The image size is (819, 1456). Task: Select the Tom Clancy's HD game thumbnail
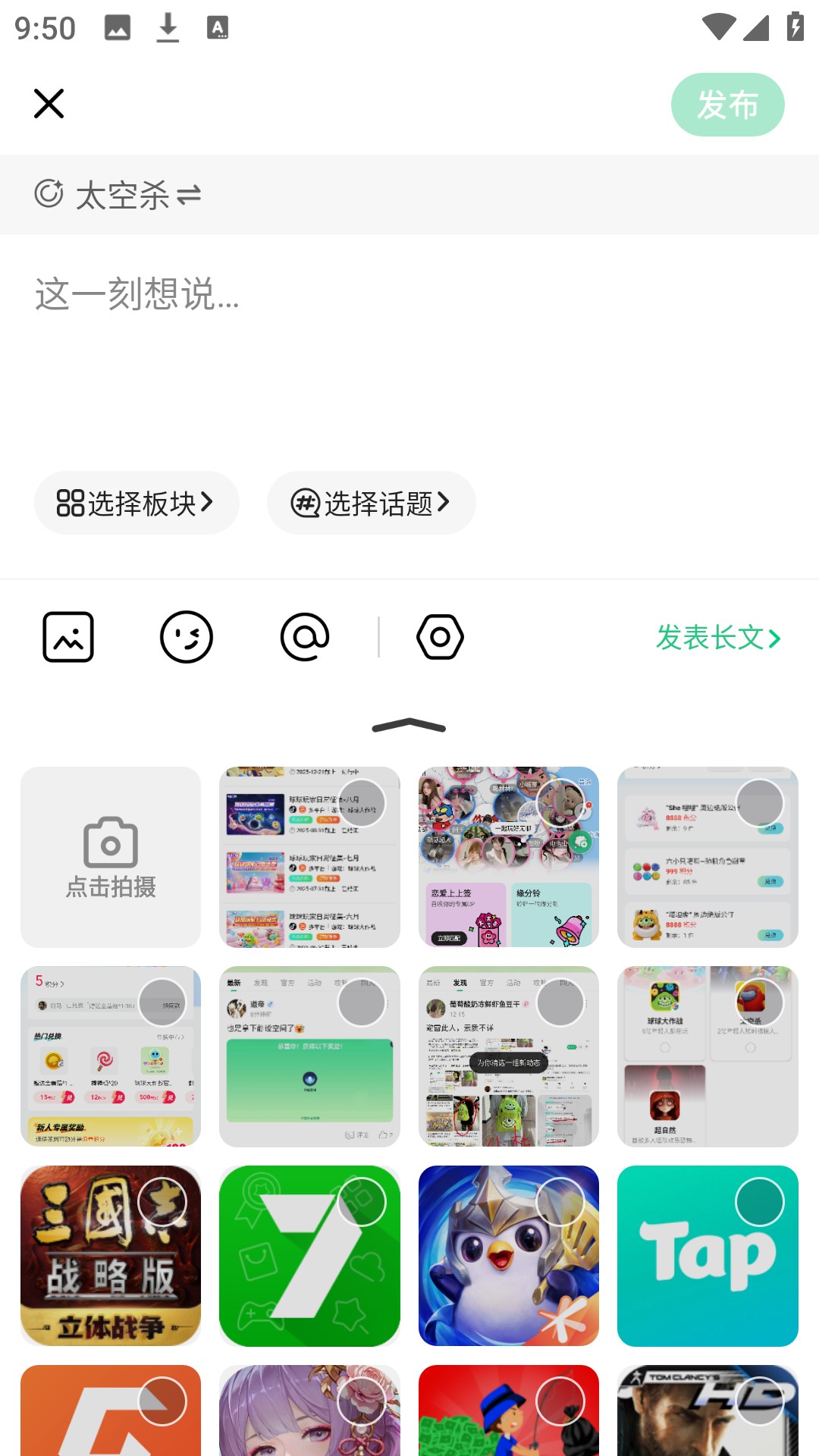[x=708, y=1418]
